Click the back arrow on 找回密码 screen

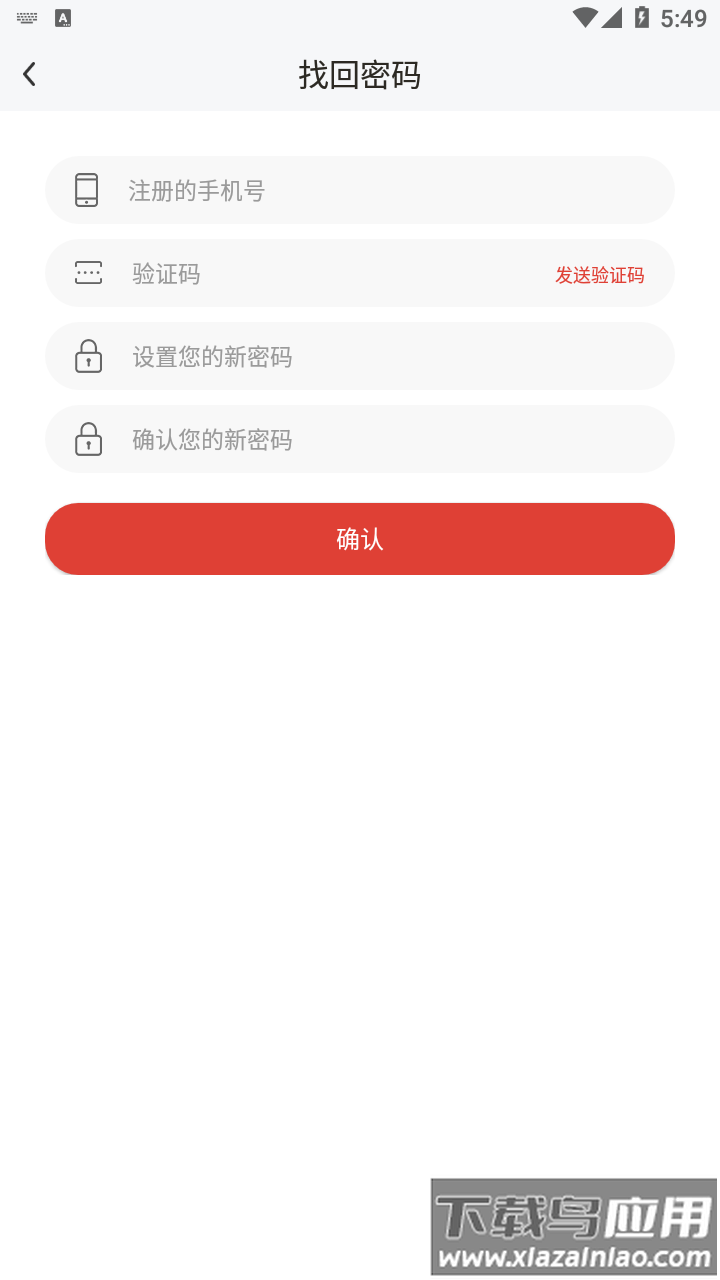pyautogui.click(x=29, y=74)
